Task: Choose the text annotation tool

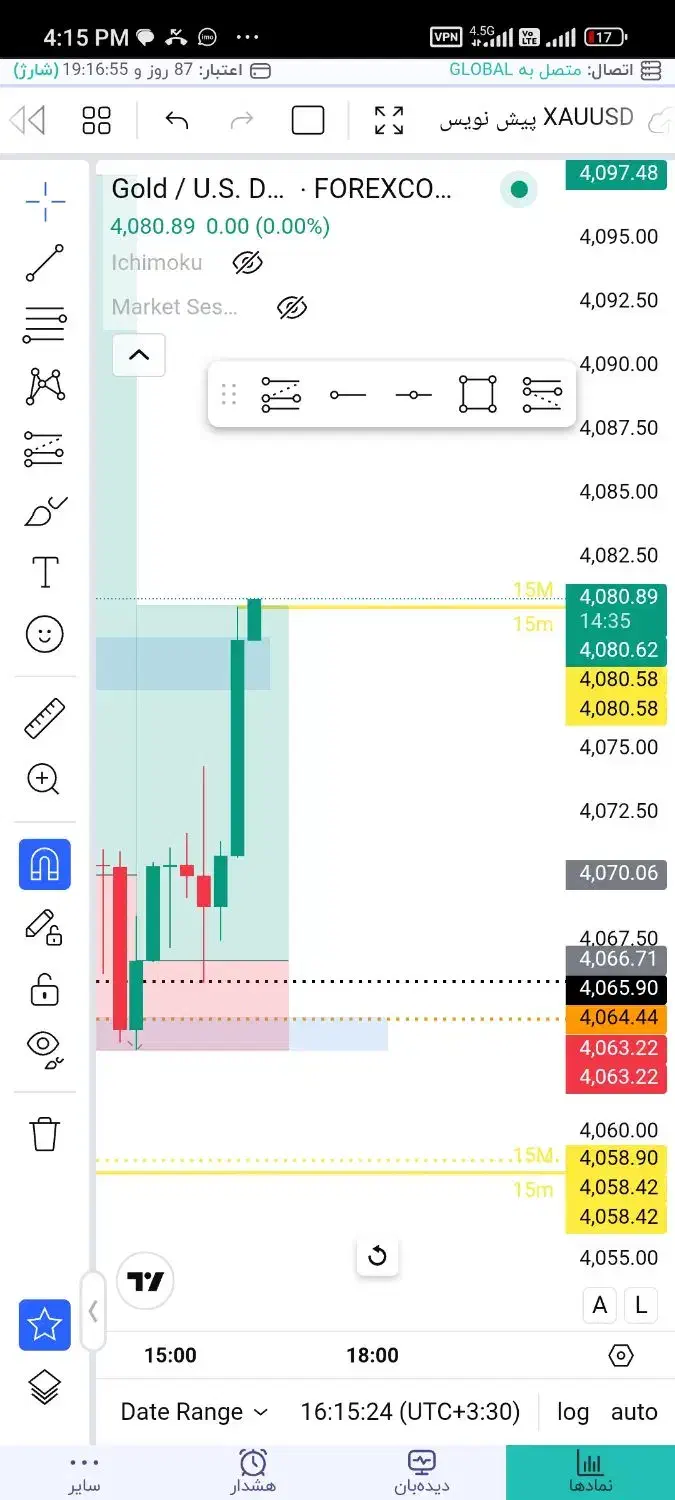Action: 45,573
